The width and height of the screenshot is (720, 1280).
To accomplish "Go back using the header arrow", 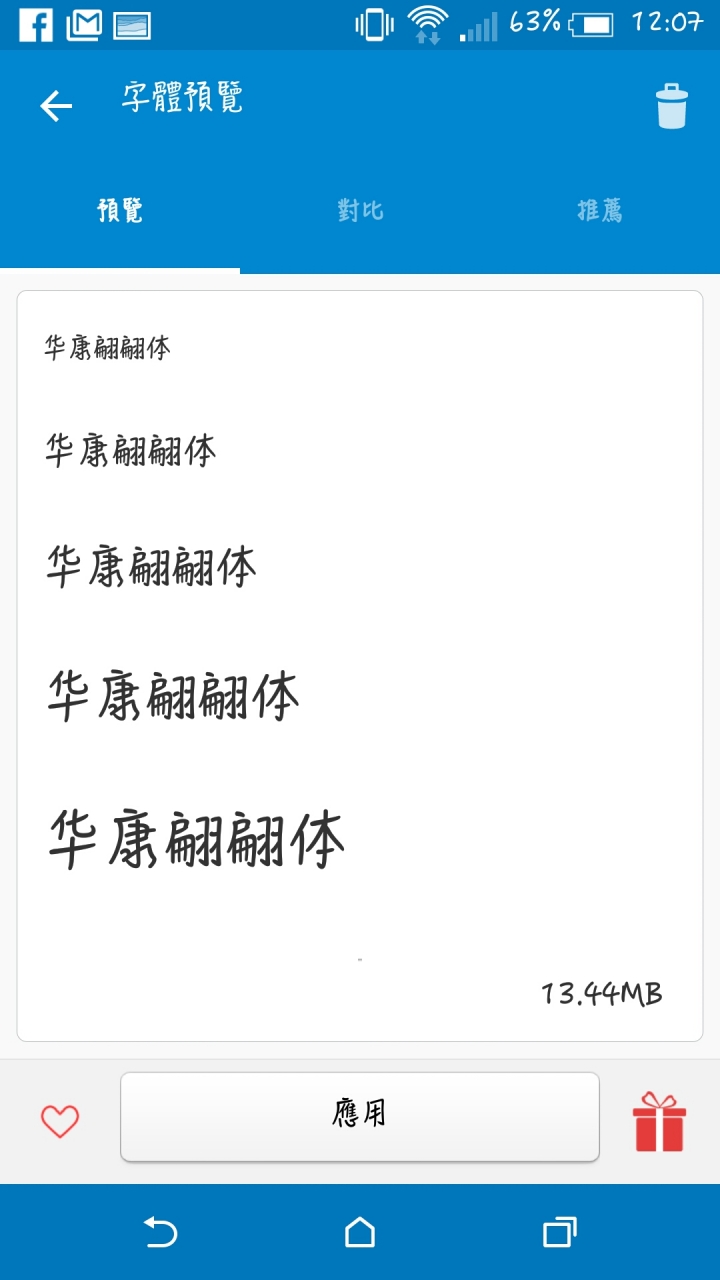I will (56, 106).
